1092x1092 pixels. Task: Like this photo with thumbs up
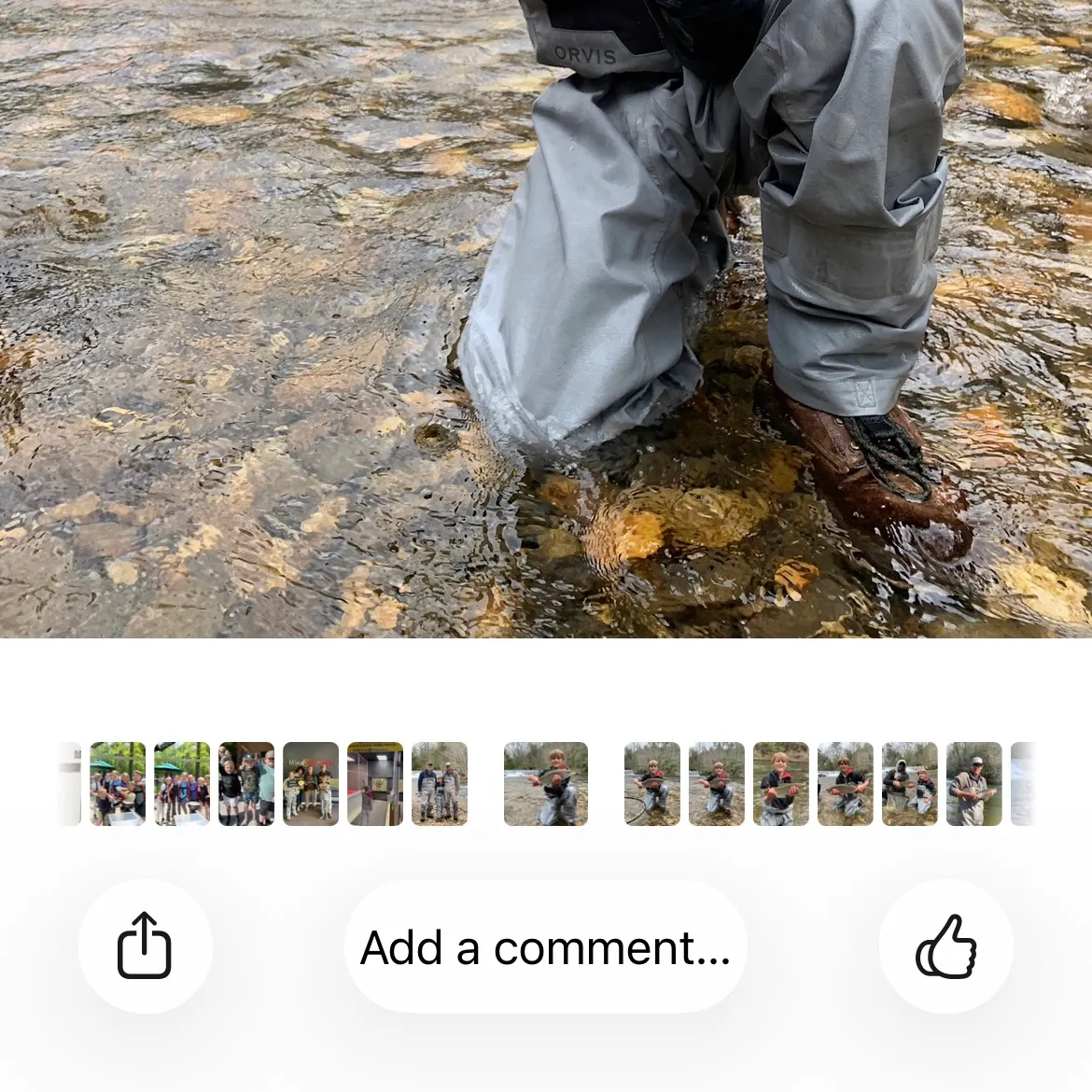click(x=945, y=946)
